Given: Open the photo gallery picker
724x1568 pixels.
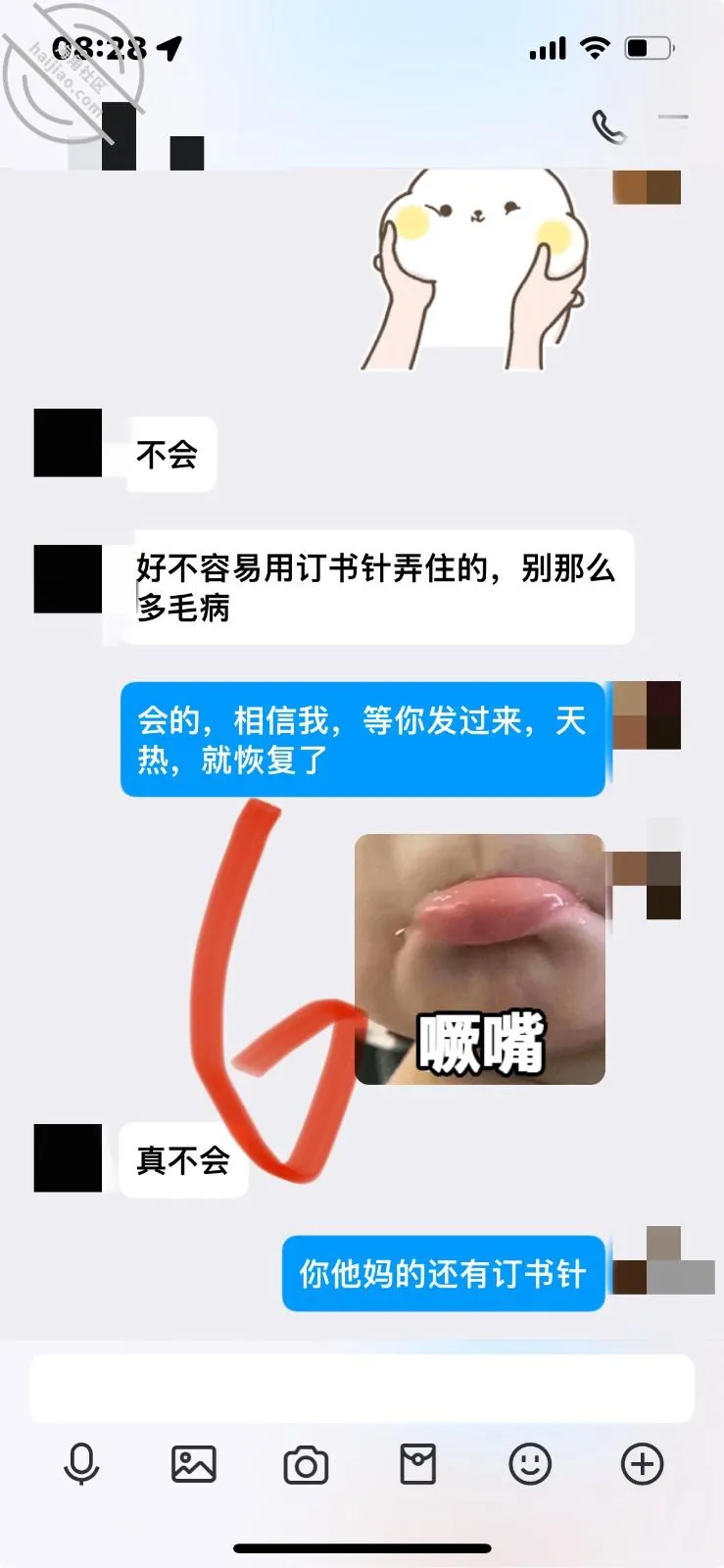Looking at the screenshot, I should [x=194, y=1464].
